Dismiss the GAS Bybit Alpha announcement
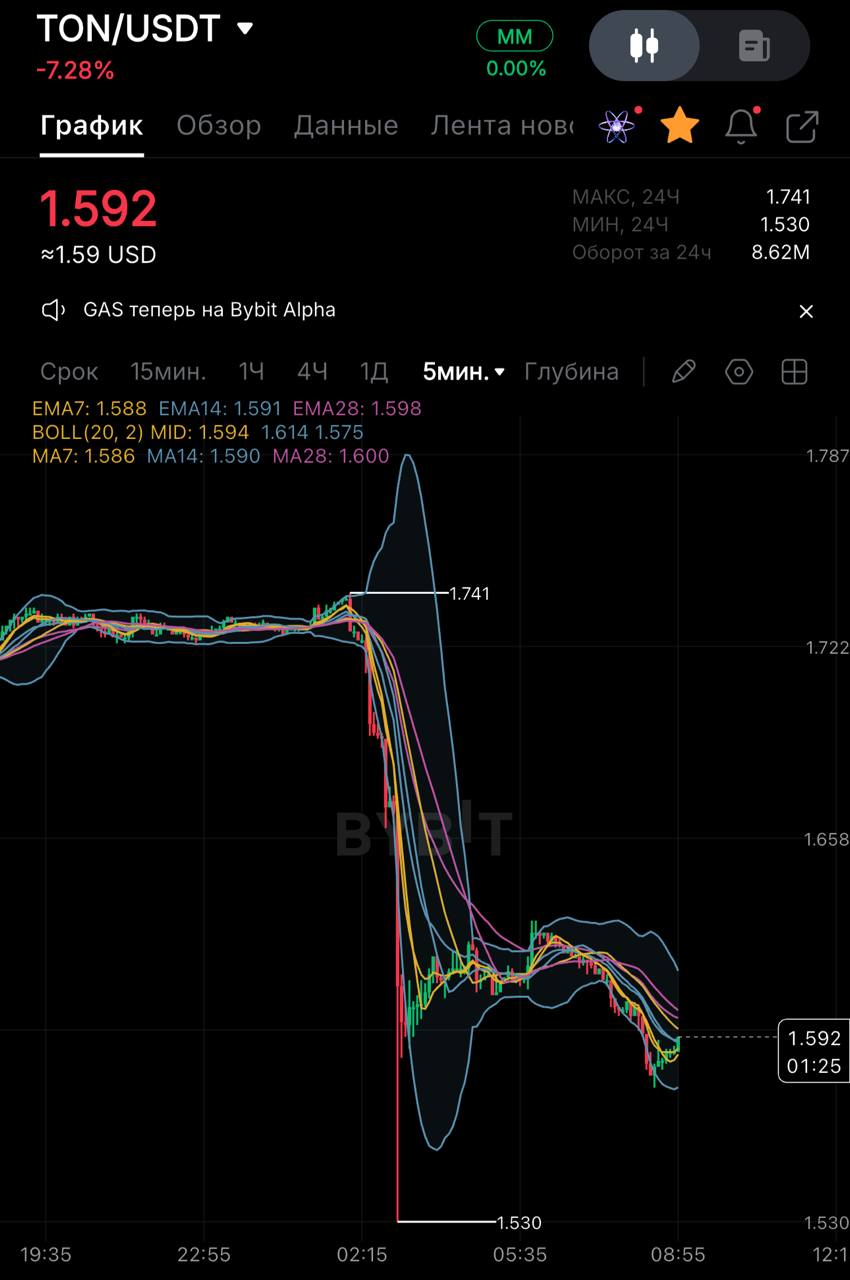The image size is (850, 1280). point(806,311)
